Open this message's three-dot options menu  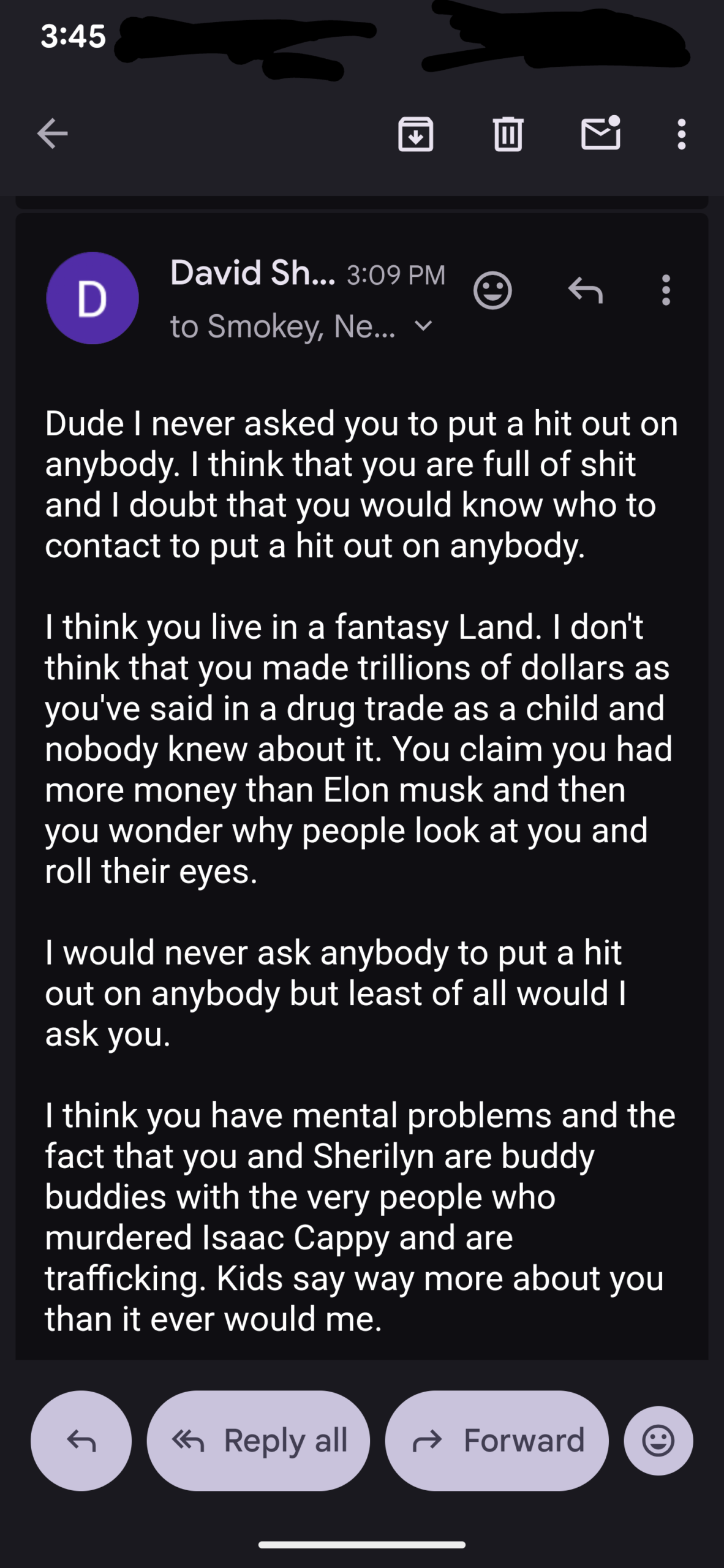click(666, 290)
